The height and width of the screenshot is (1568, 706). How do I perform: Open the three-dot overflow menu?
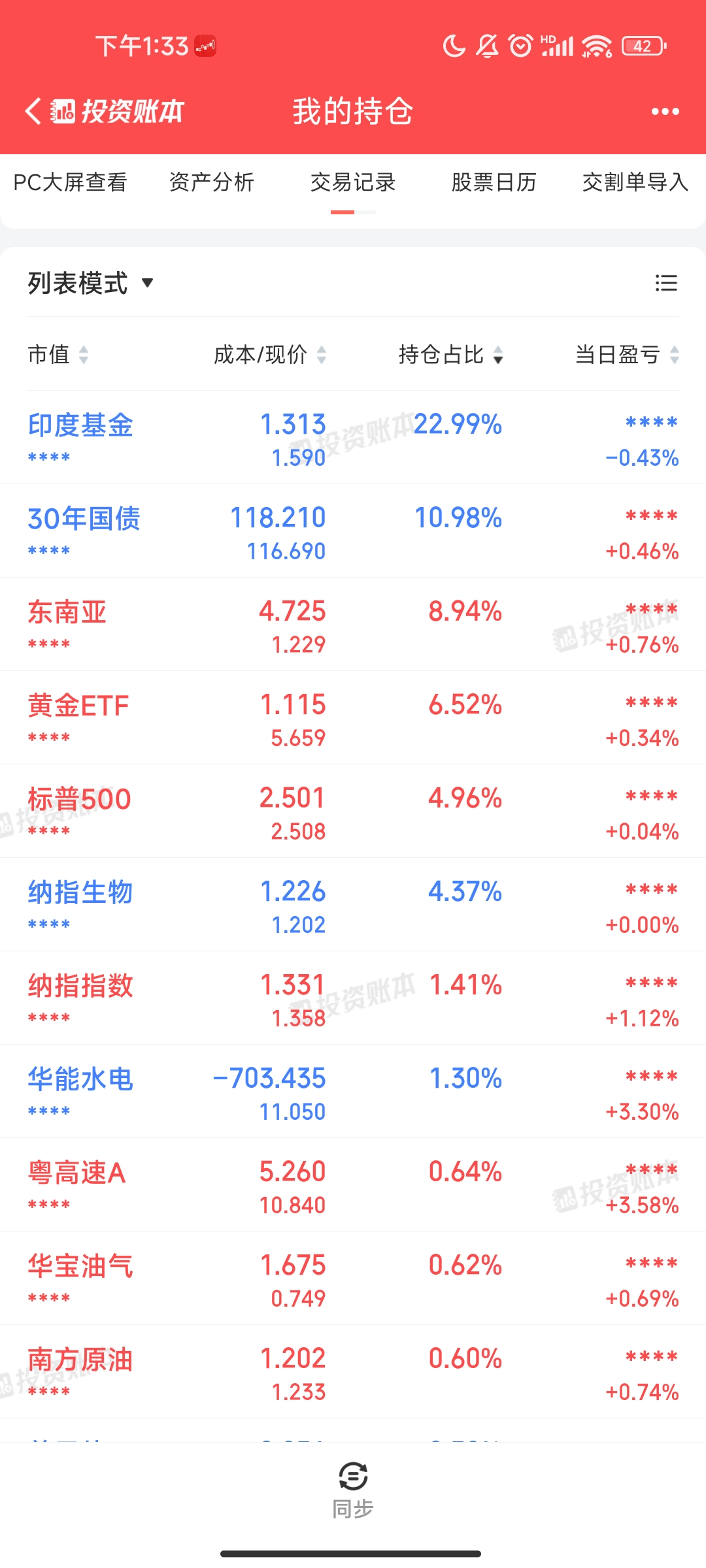click(665, 112)
